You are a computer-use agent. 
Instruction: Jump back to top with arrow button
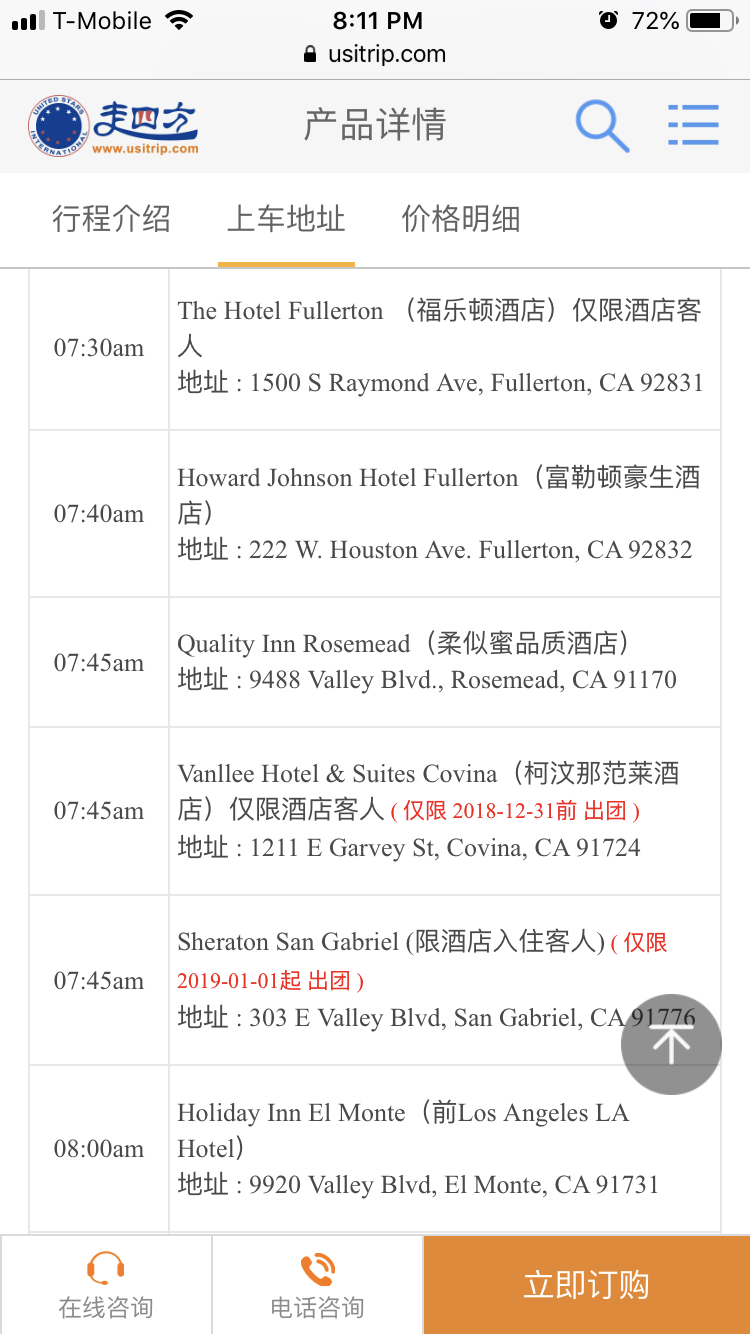pos(671,1044)
